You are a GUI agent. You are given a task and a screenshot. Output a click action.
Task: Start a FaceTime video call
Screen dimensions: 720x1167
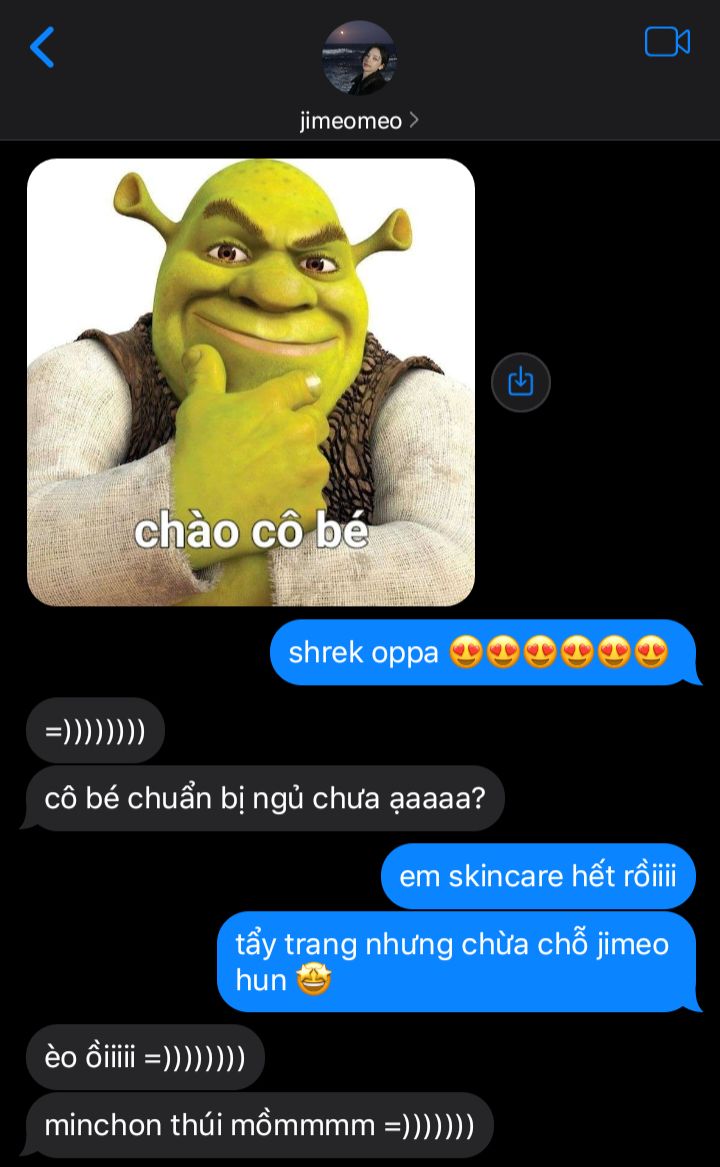[667, 42]
